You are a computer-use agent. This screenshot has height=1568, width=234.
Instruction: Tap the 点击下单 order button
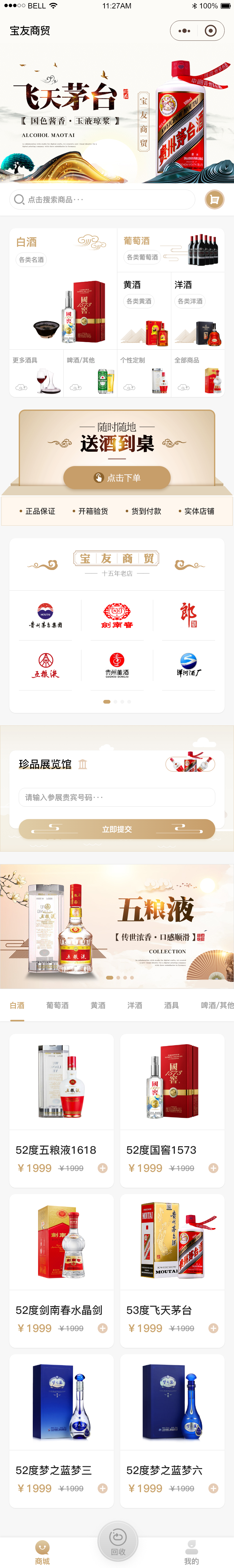pyautogui.click(x=117, y=478)
